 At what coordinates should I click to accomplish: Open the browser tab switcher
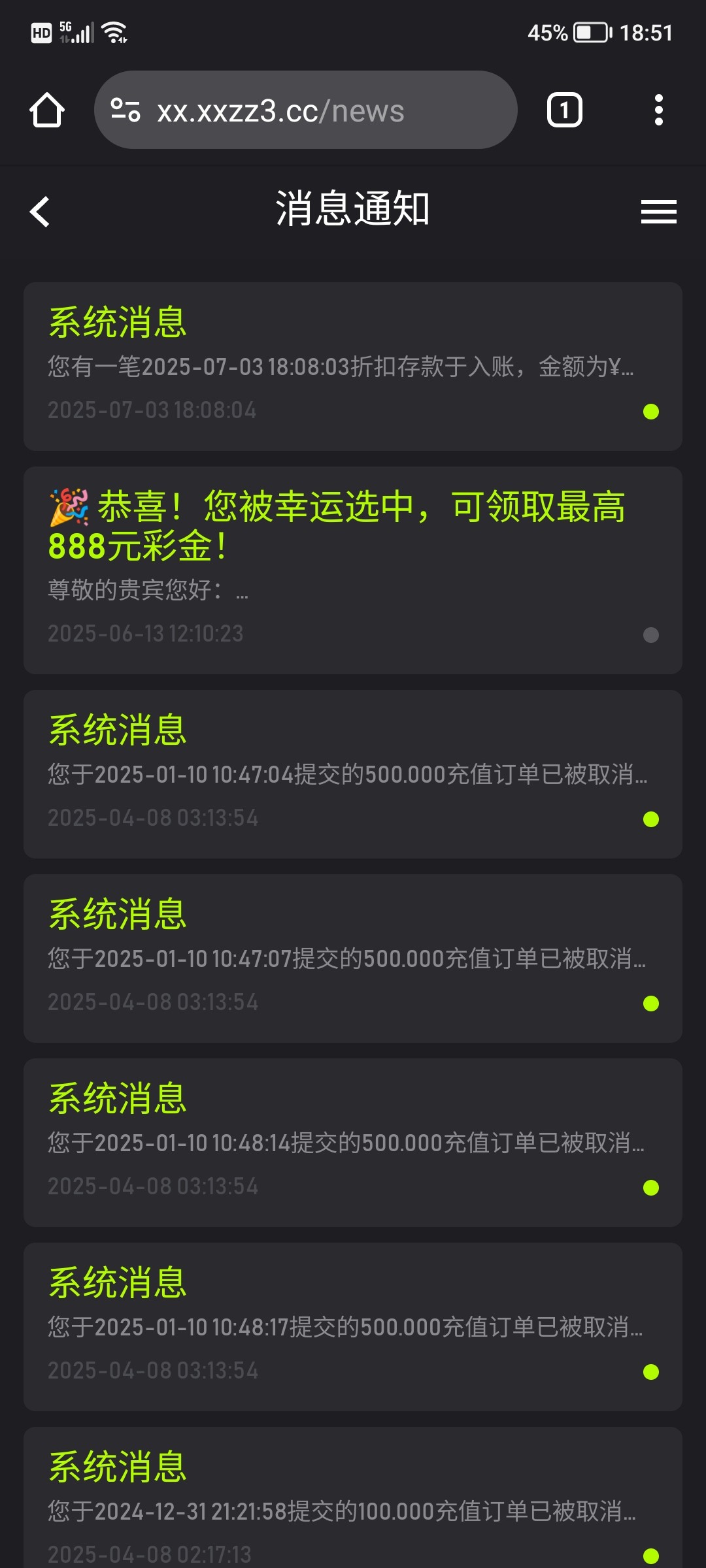tap(564, 110)
